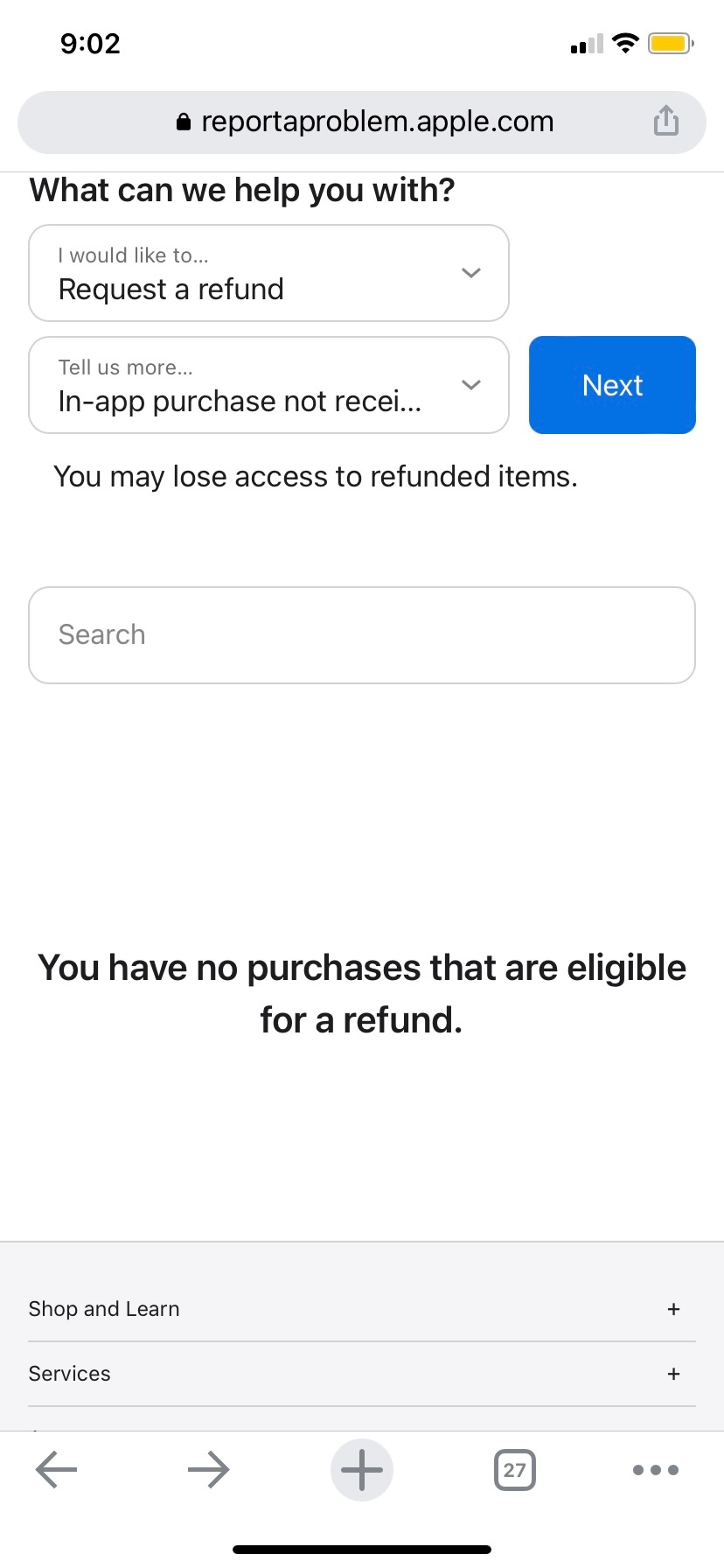The image size is (724, 1568).
Task: Tap the blue Next button
Action: tap(612, 385)
